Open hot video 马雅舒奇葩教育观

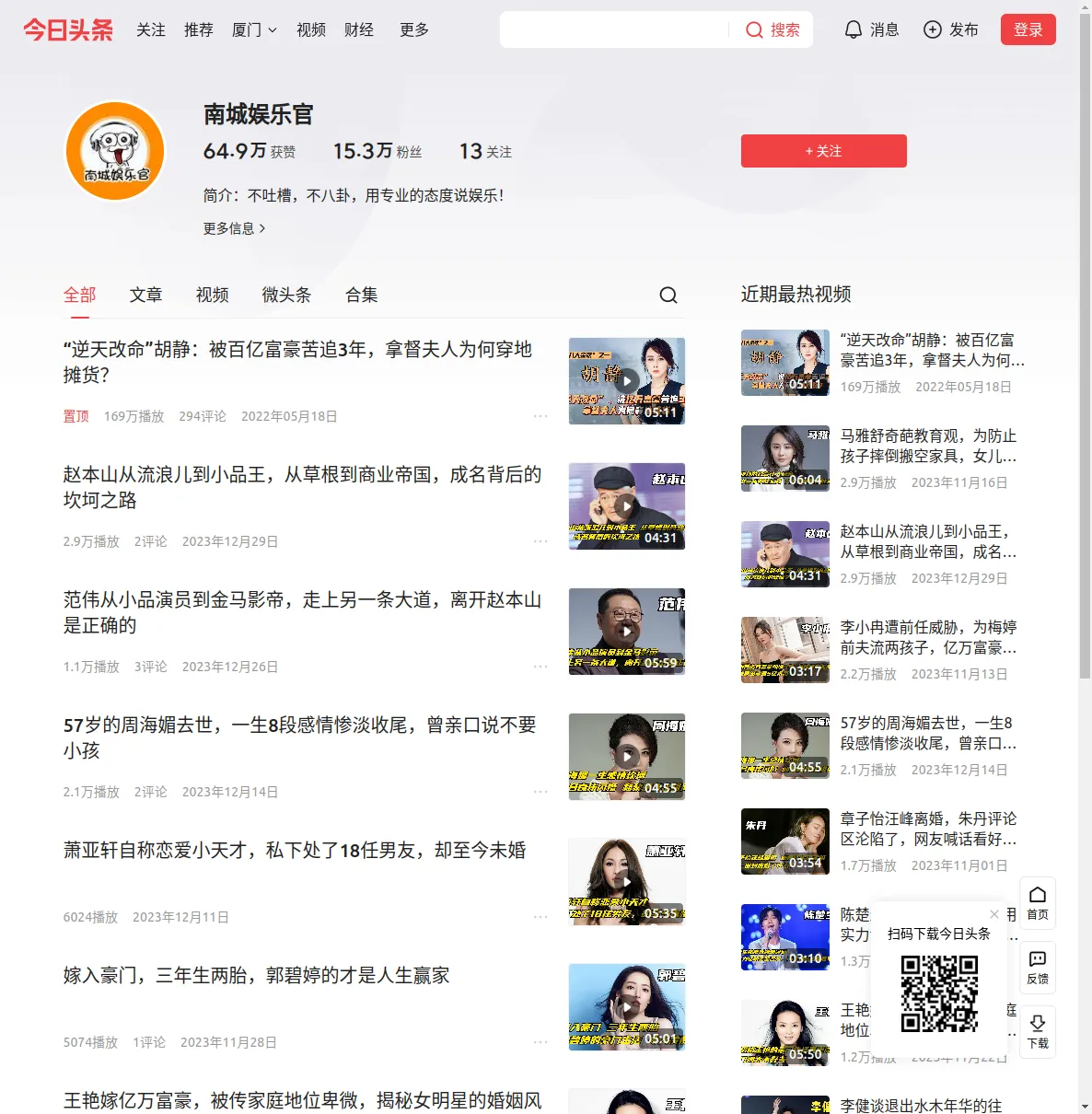[x=928, y=446]
